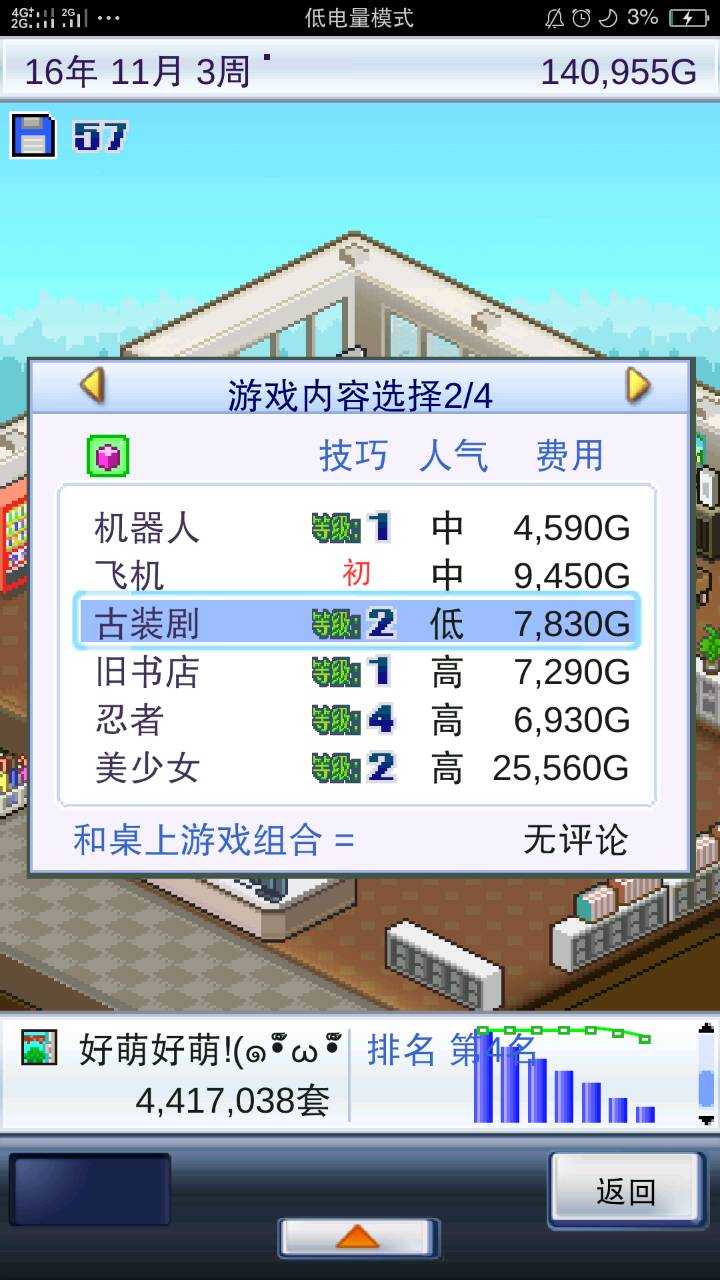Image resolution: width=720 pixels, height=1280 pixels.
Task: Pick 旧书店 from the content list
Action: click(x=358, y=672)
